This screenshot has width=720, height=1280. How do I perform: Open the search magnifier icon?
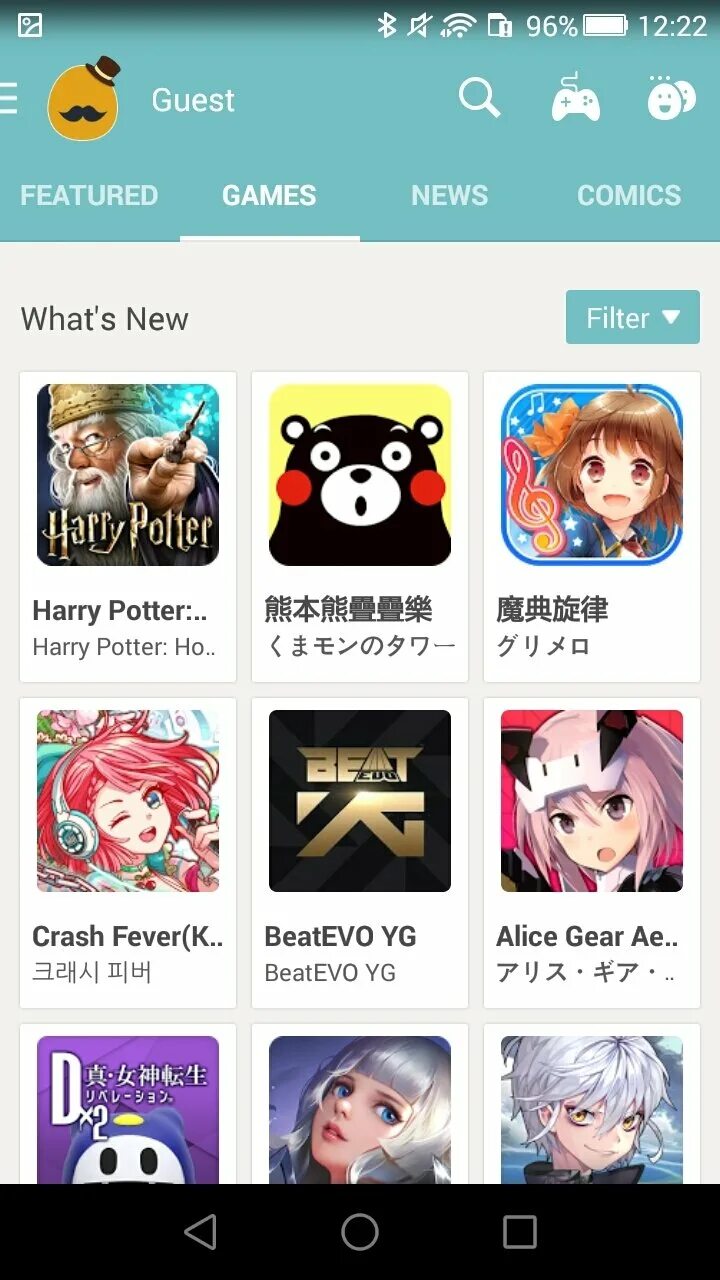coord(479,99)
